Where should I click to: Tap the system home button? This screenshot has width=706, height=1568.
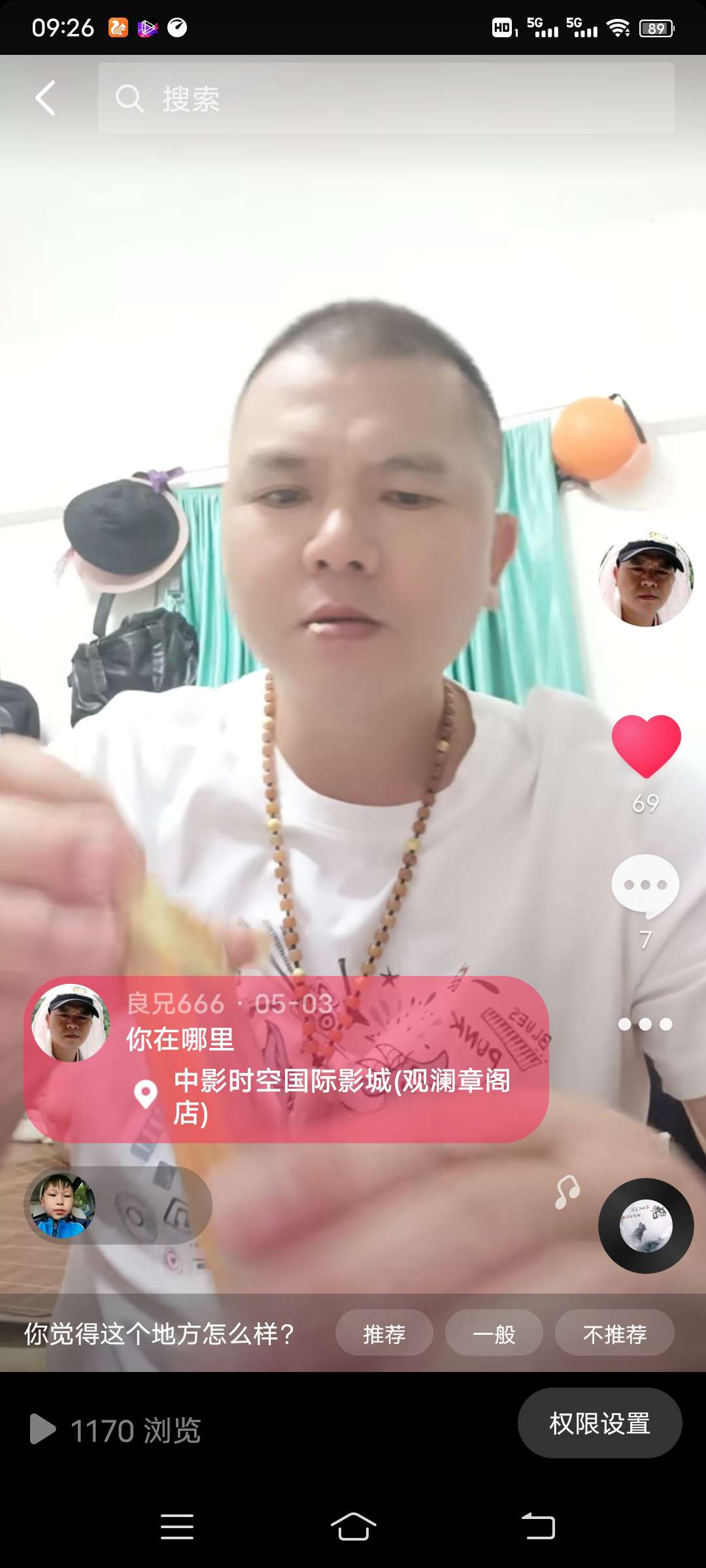coord(353,1527)
